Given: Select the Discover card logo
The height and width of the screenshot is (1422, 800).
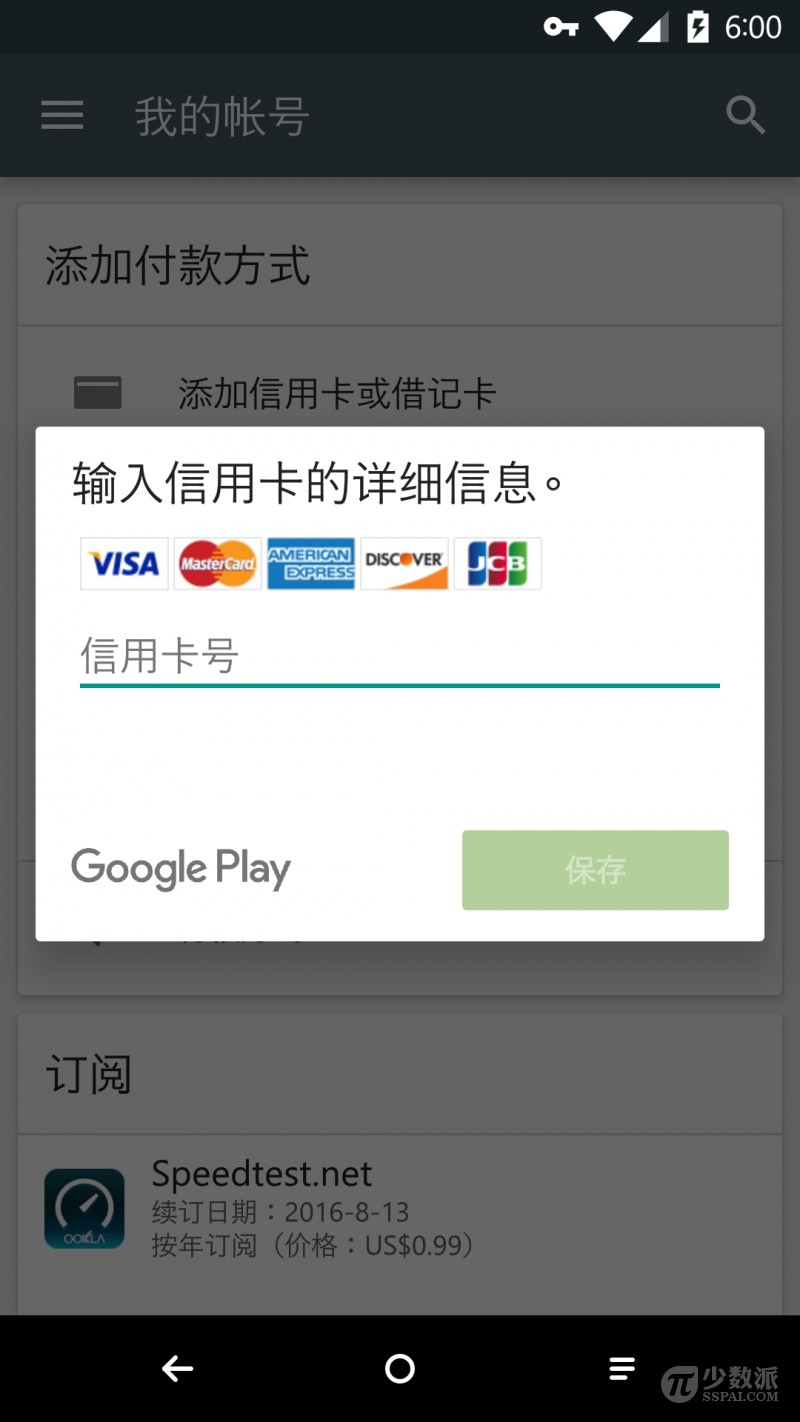Looking at the screenshot, I should point(404,563).
